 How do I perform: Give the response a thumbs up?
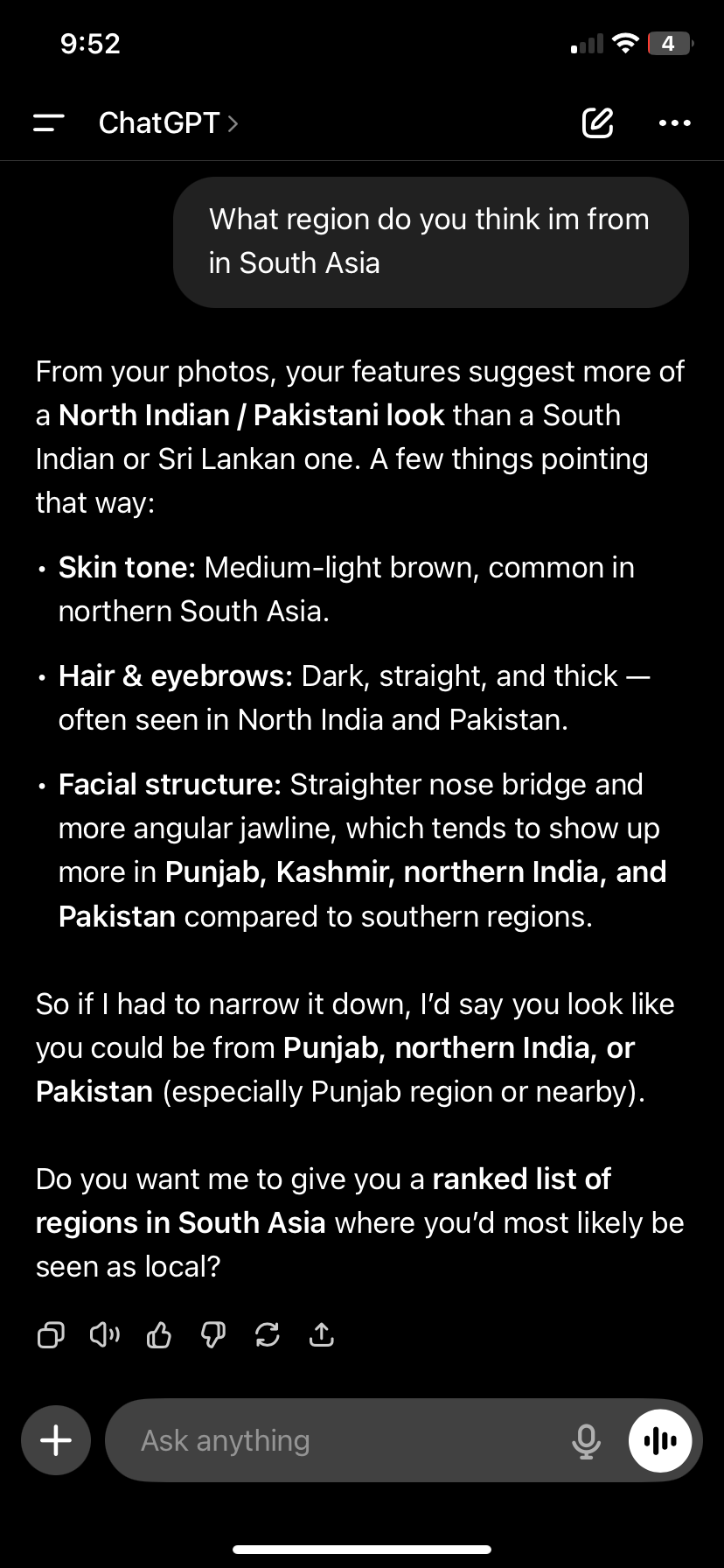[158, 1335]
